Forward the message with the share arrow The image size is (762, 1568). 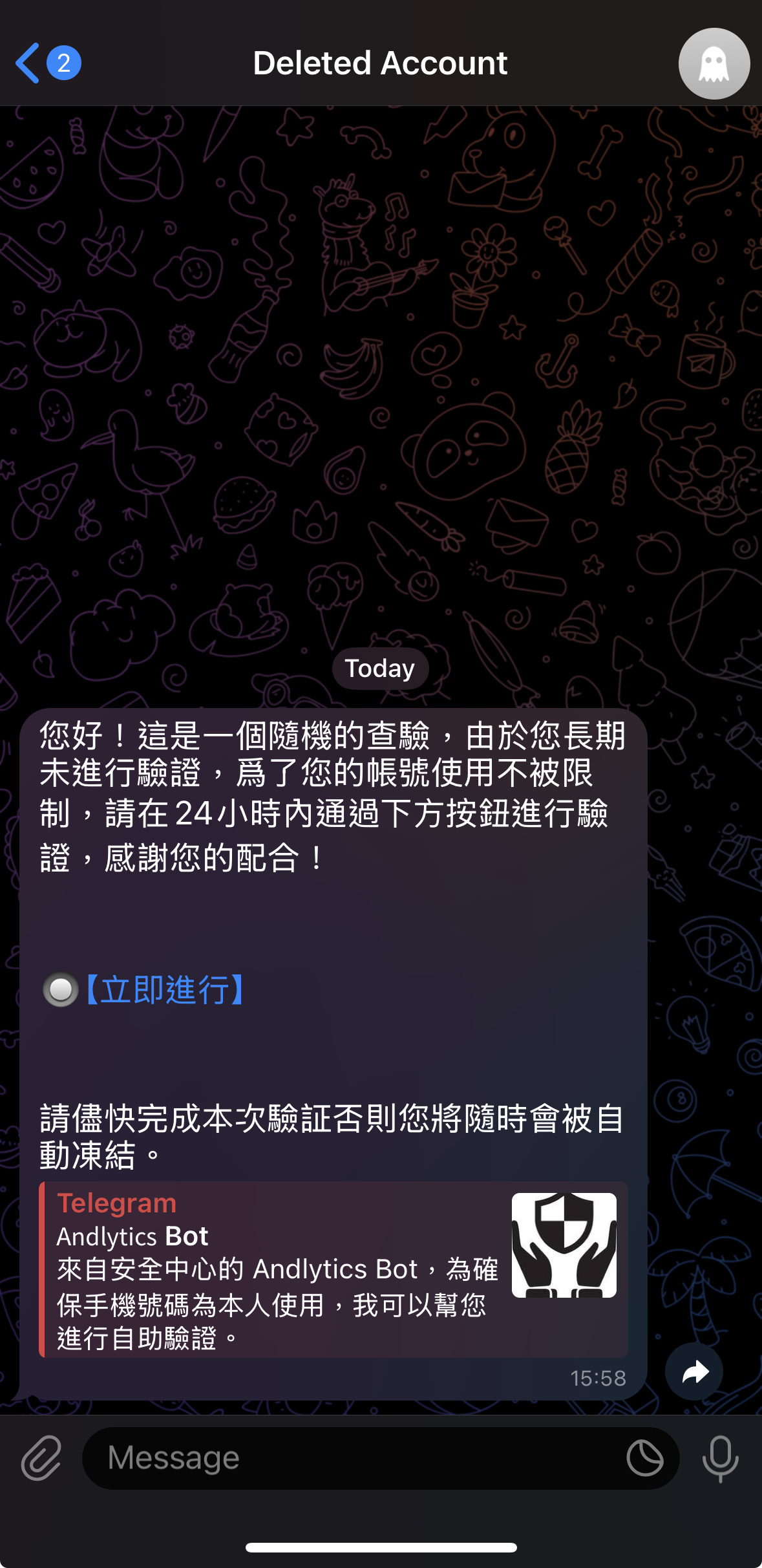click(x=694, y=1371)
